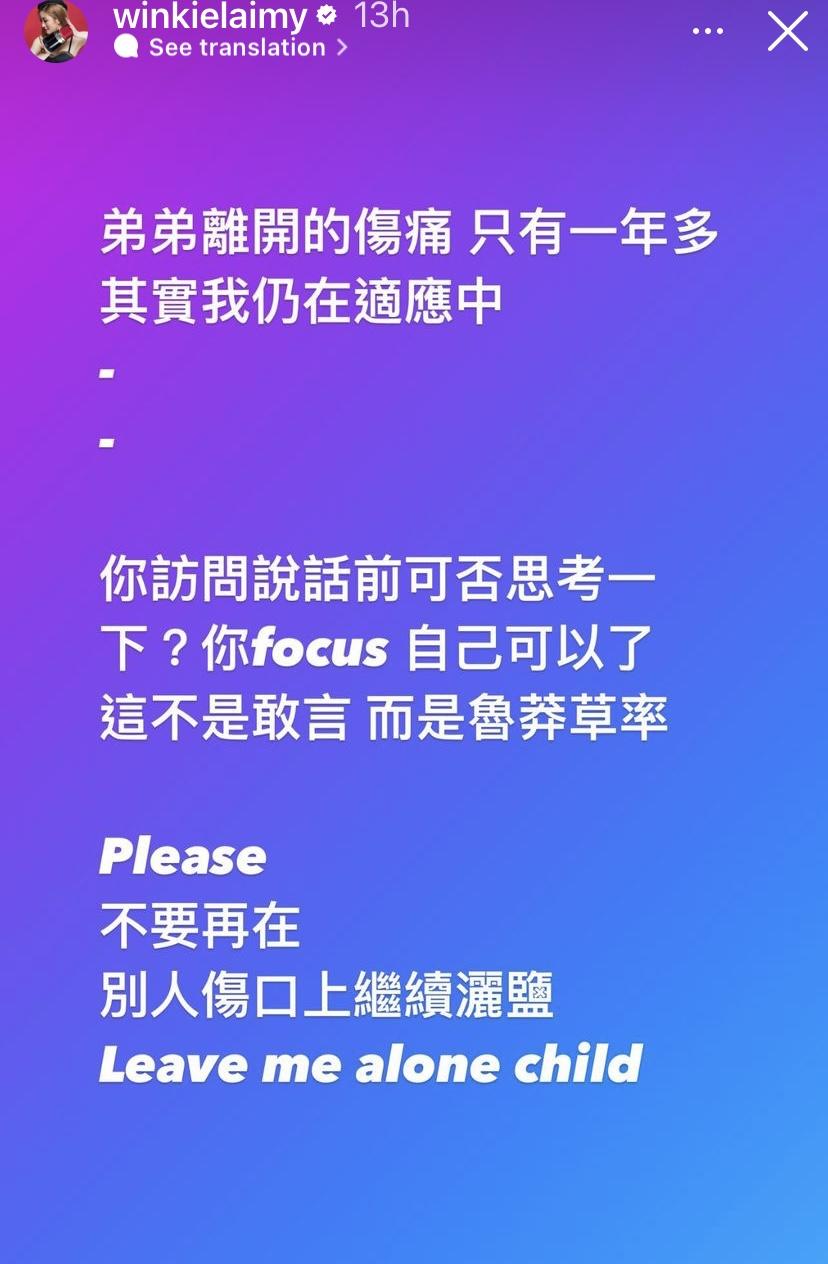Open the winkielaimy username link
This screenshot has height=1264, width=828.
pos(210,15)
